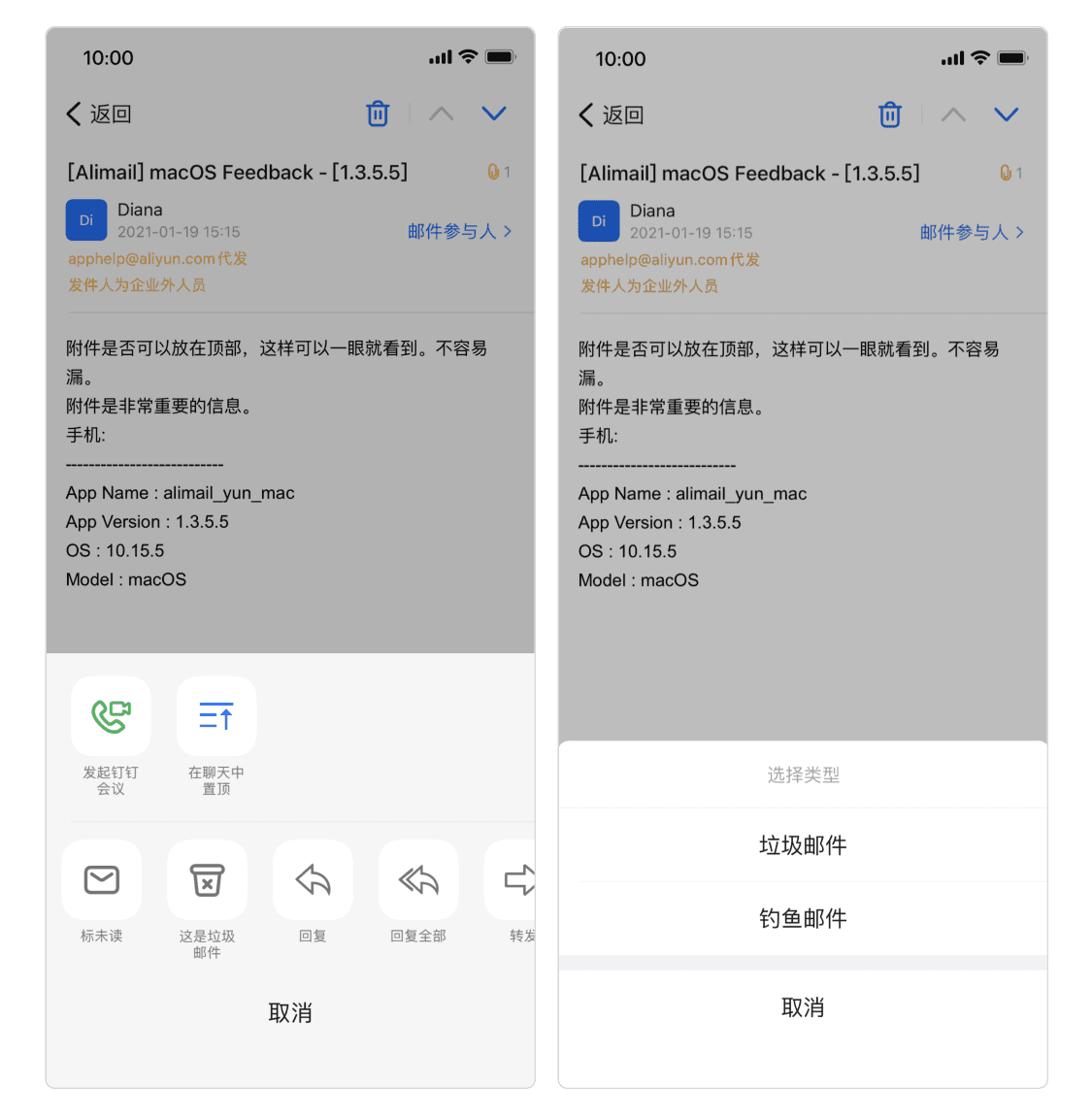Go to next email with the down chevron
The height and width of the screenshot is (1118, 1092).
point(495,114)
